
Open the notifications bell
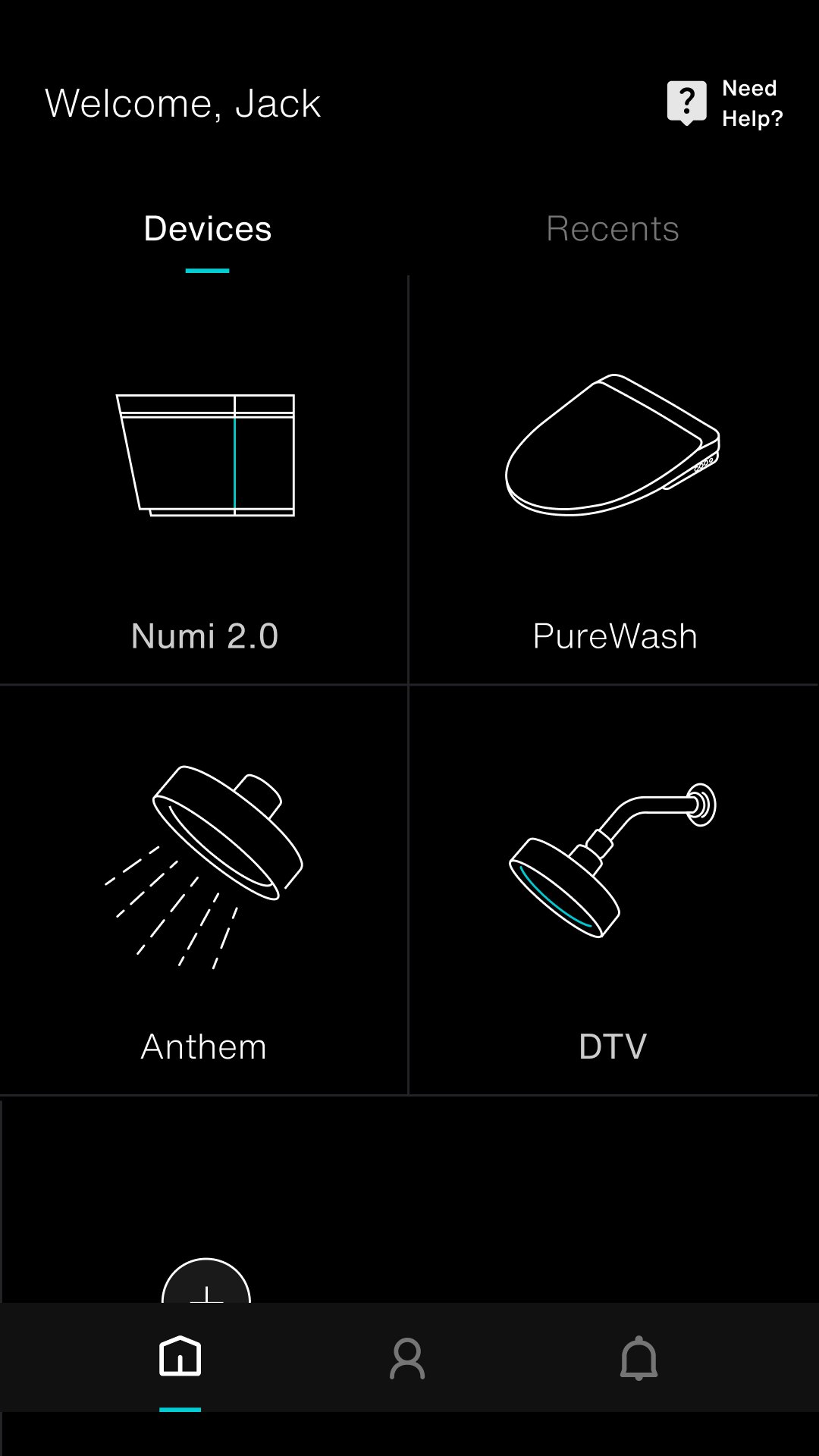tap(639, 1357)
